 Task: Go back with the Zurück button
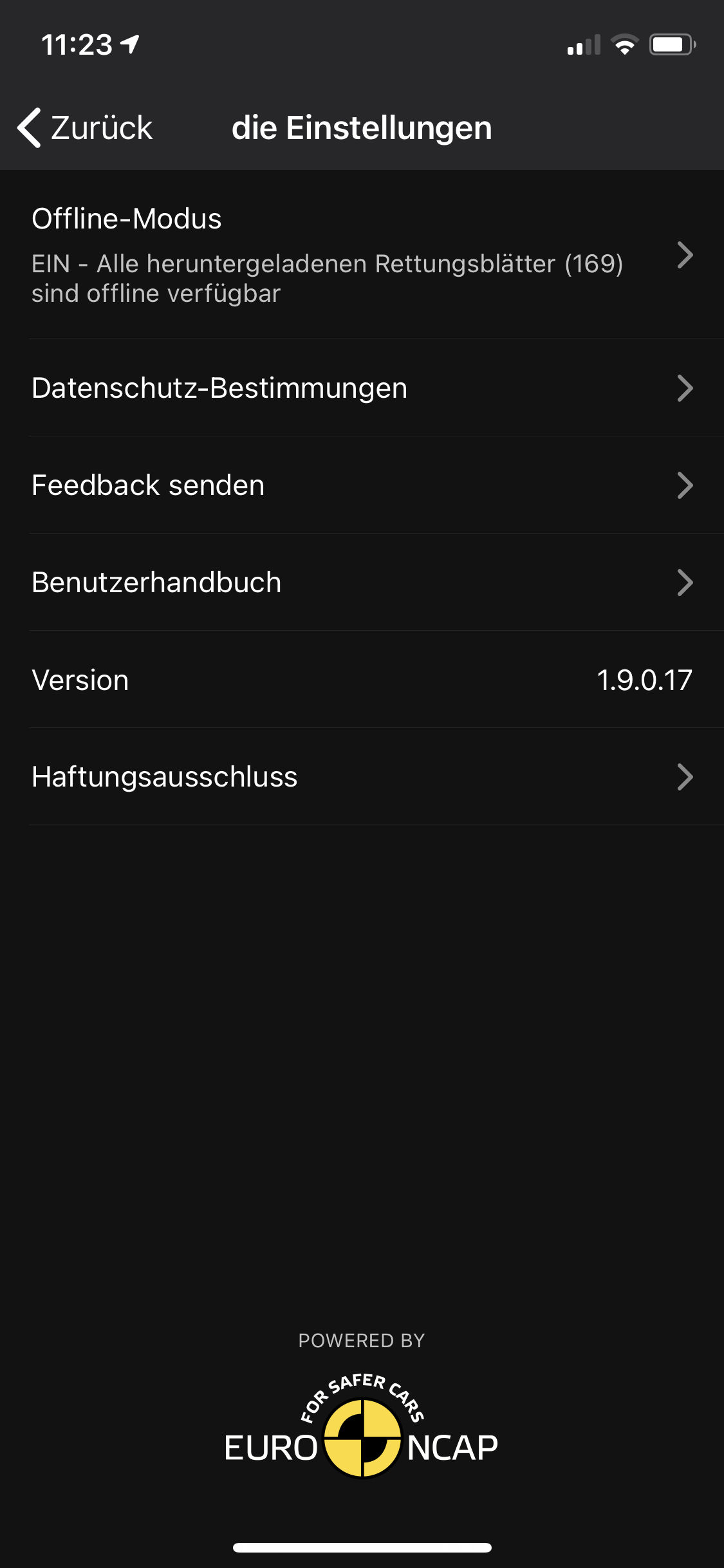(86, 127)
